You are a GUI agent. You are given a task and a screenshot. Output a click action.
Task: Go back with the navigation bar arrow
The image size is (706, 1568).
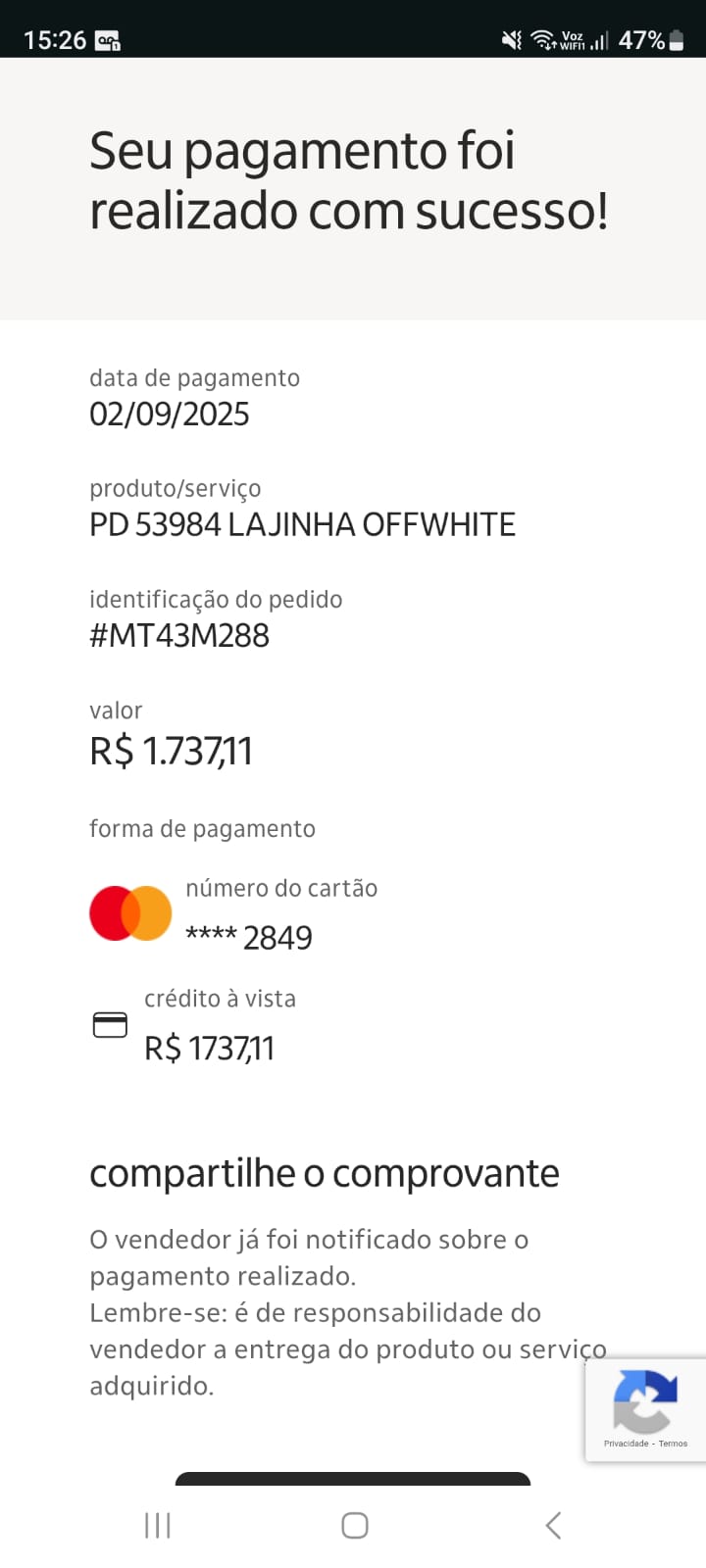coord(553,1525)
